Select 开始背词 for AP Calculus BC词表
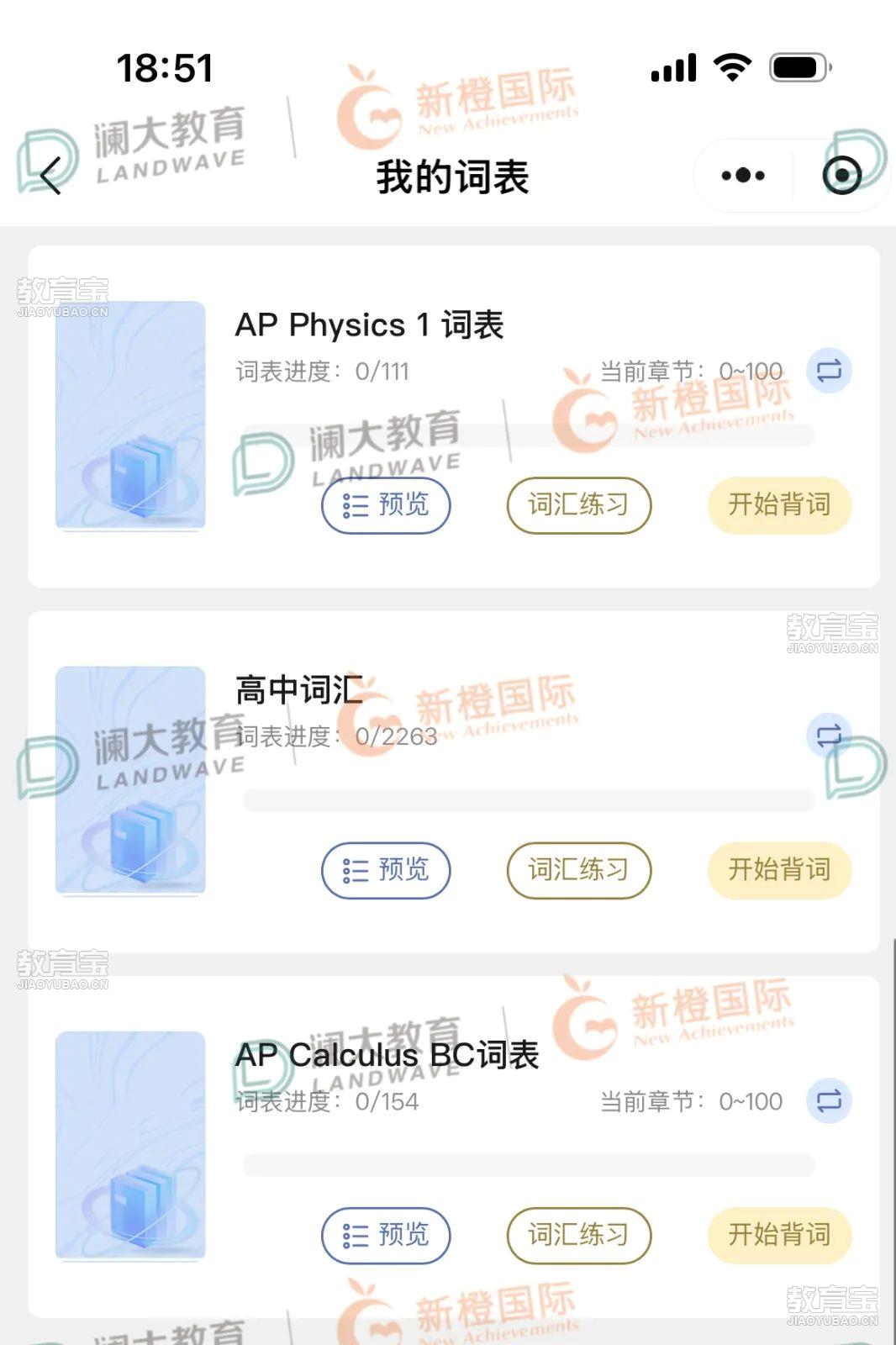The height and width of the screenshot is (1345, 896). tap(779, 1235)
